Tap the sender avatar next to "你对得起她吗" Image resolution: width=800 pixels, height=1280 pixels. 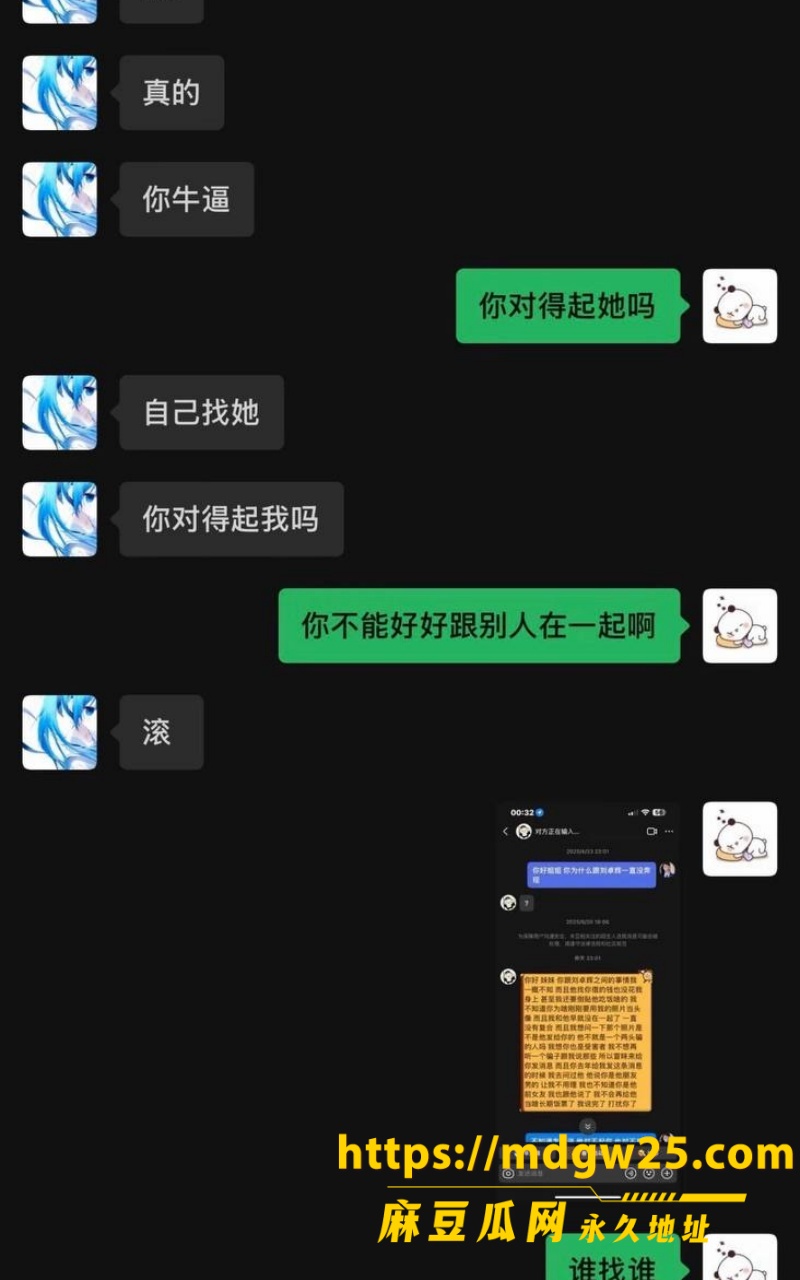tap(740, 306)
